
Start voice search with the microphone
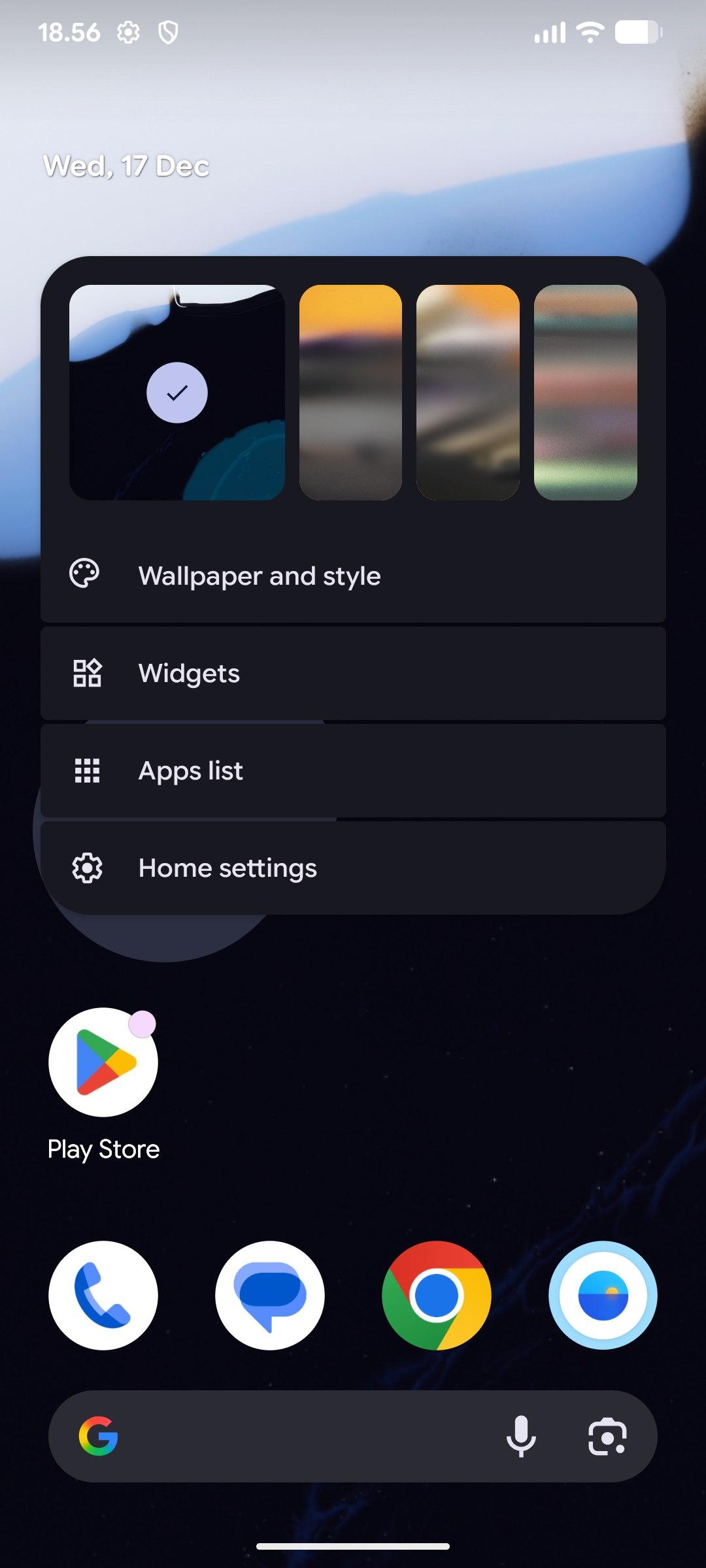[x=521, y=1436]
